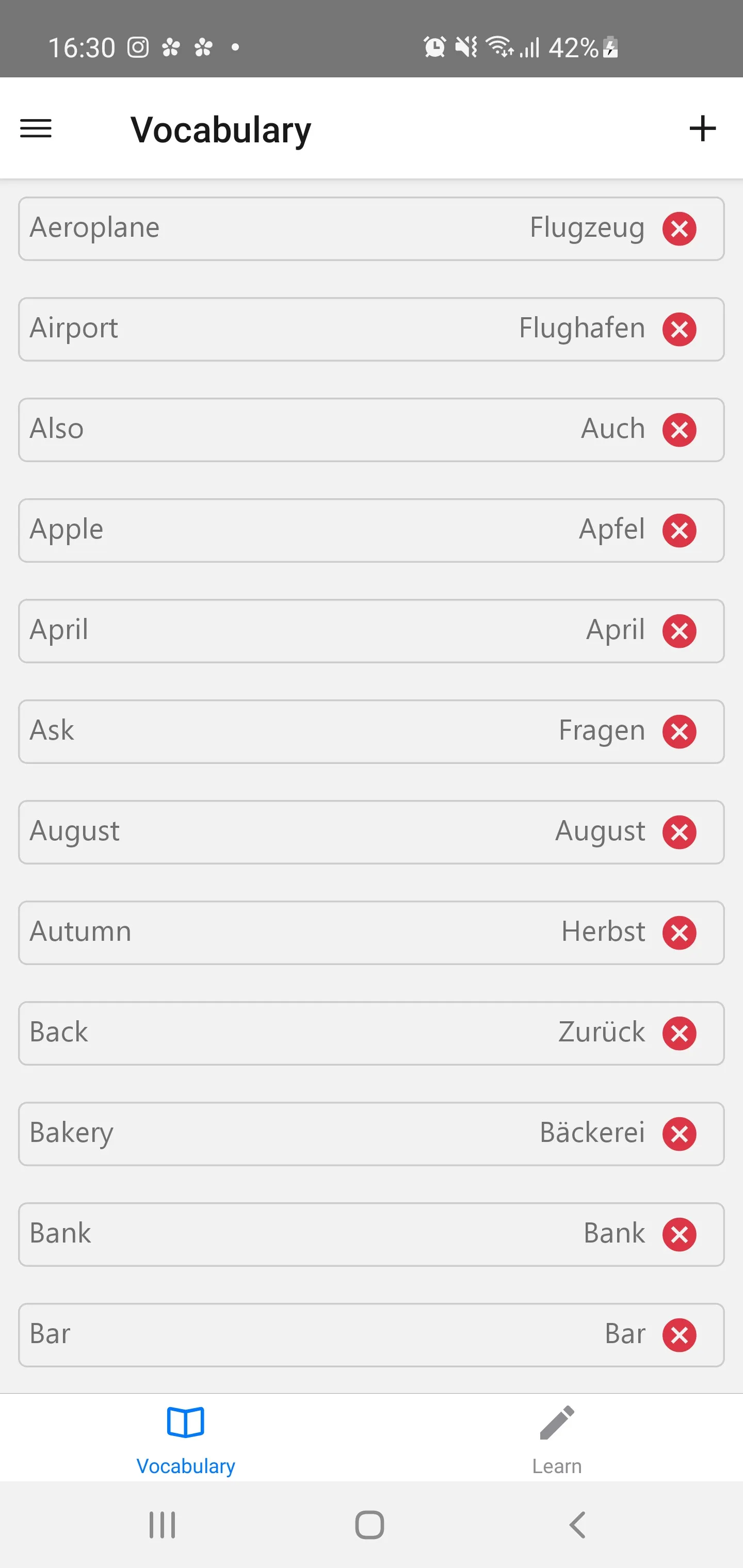The width and height of the screenshot is (743, 1568).
Task: Switch to the Learn tab
Action: click(x=557, y=1439)
